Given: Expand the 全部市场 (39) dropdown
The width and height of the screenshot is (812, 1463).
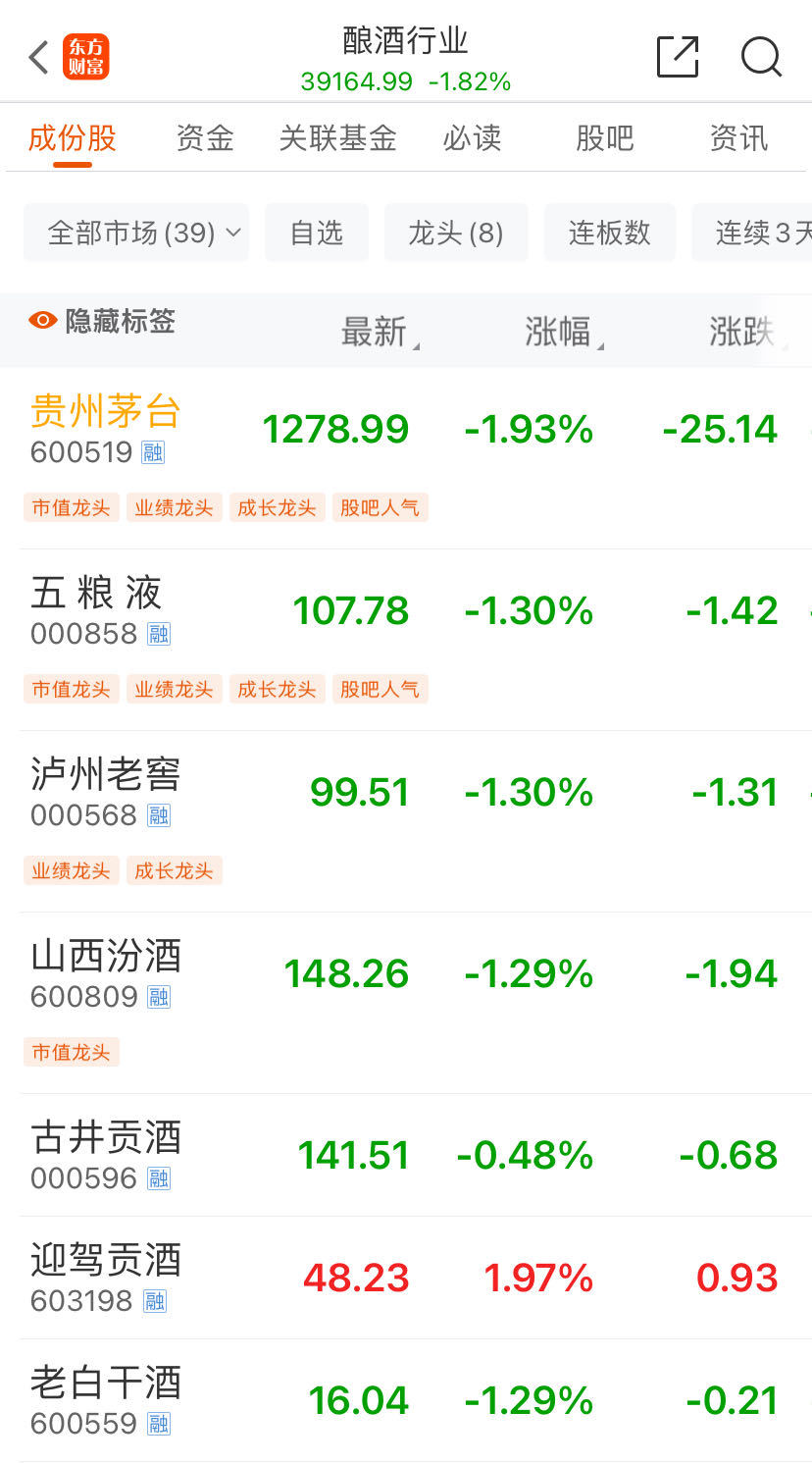Looking at the screenshot, I should pos(136,233).
